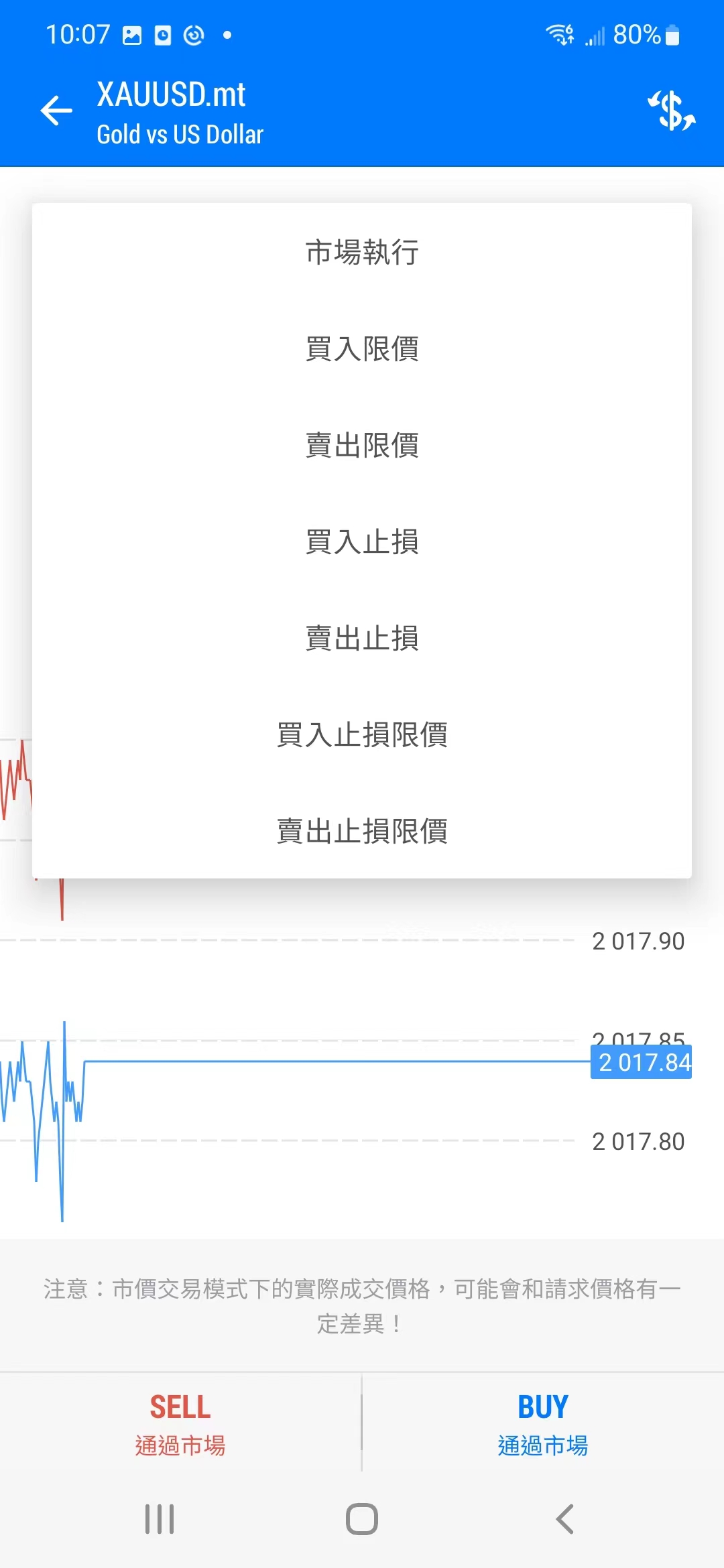Go back using the top-left arrow
The width and height of the screenshot is (724, 1568).
pos(56,111)
